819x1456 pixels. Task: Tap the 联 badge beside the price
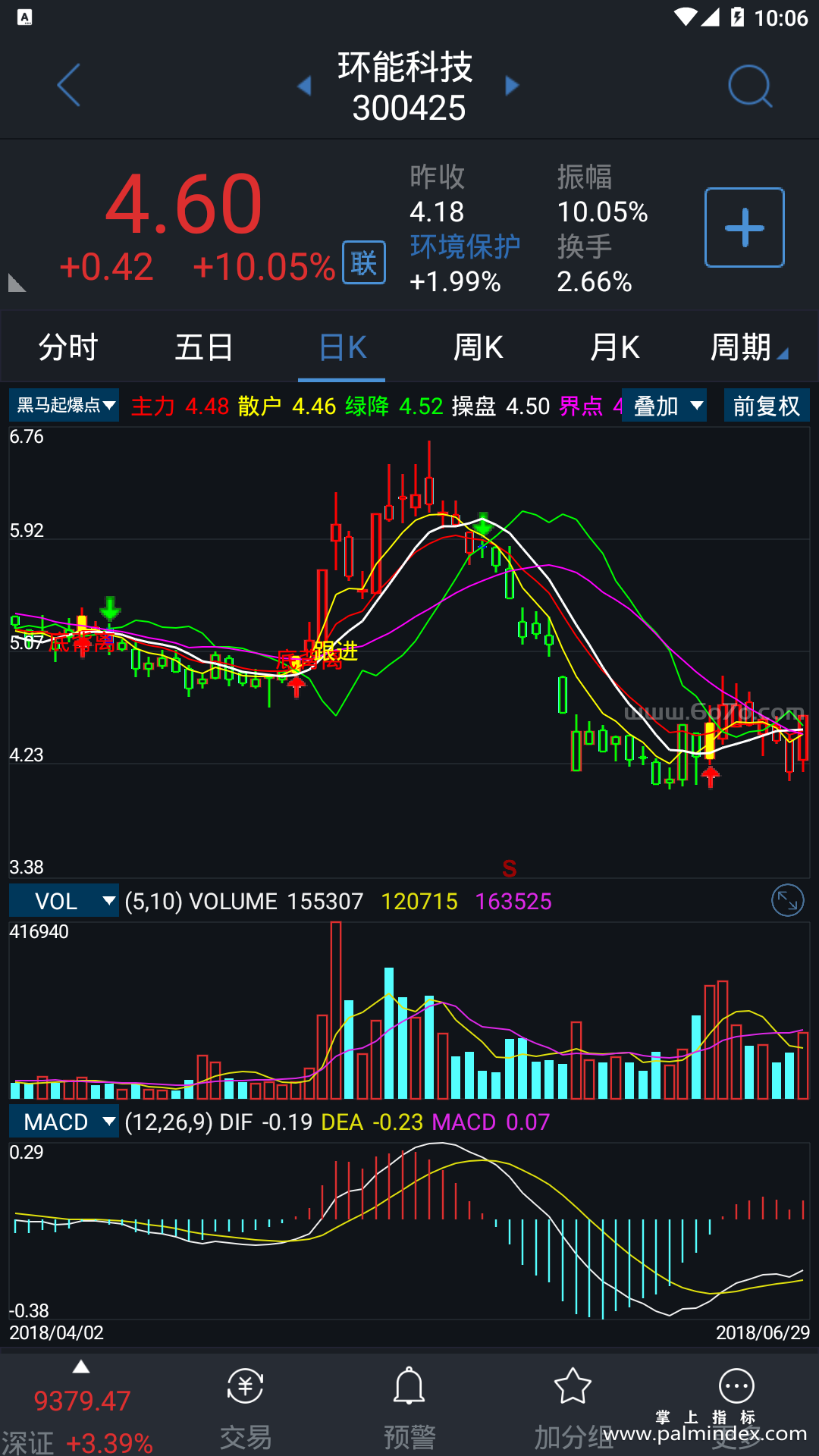364,262
